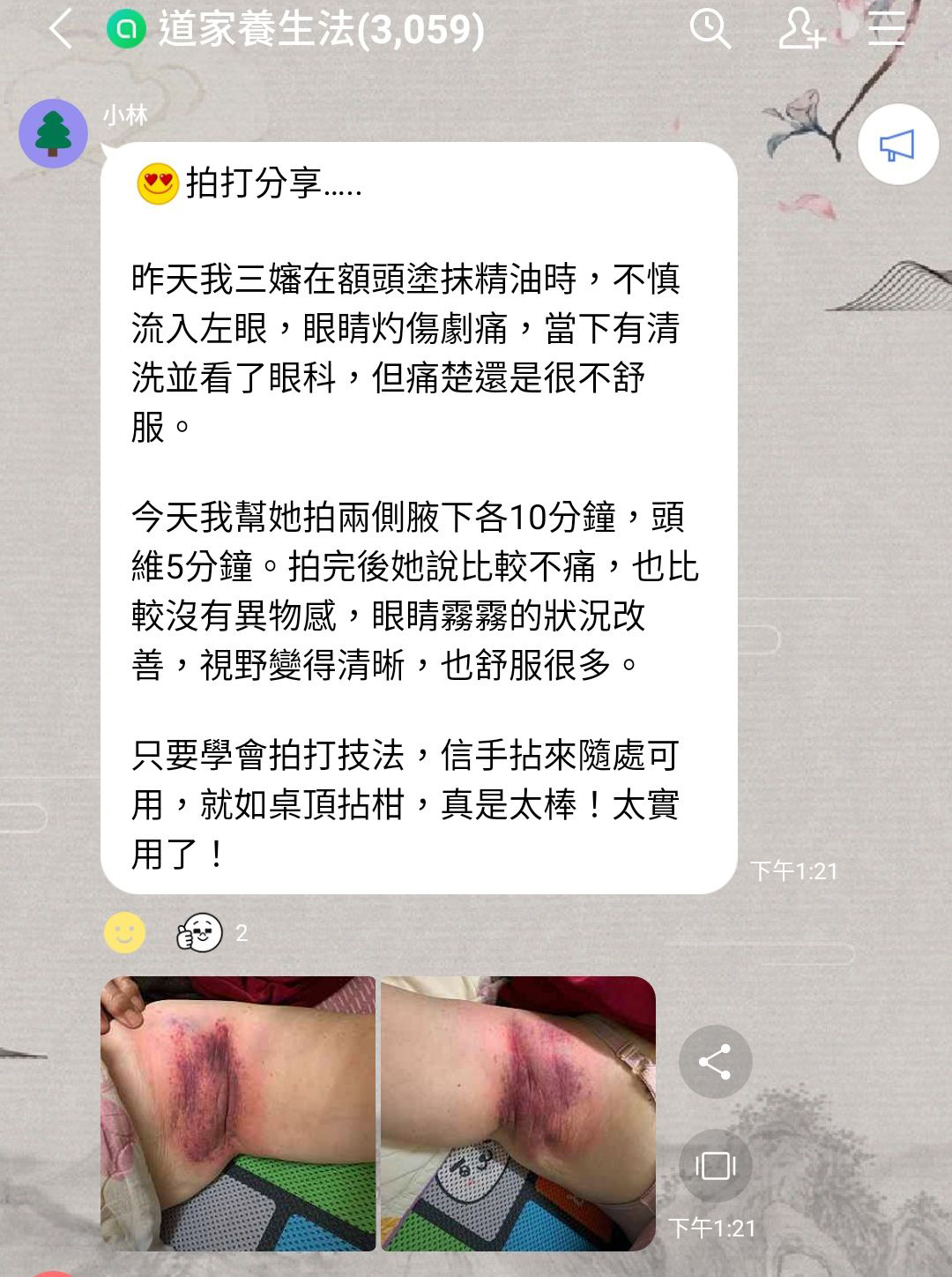Open the announcement megaphone button
The width and height of the screenshot is (952, 1277).
tap(897, 146)
